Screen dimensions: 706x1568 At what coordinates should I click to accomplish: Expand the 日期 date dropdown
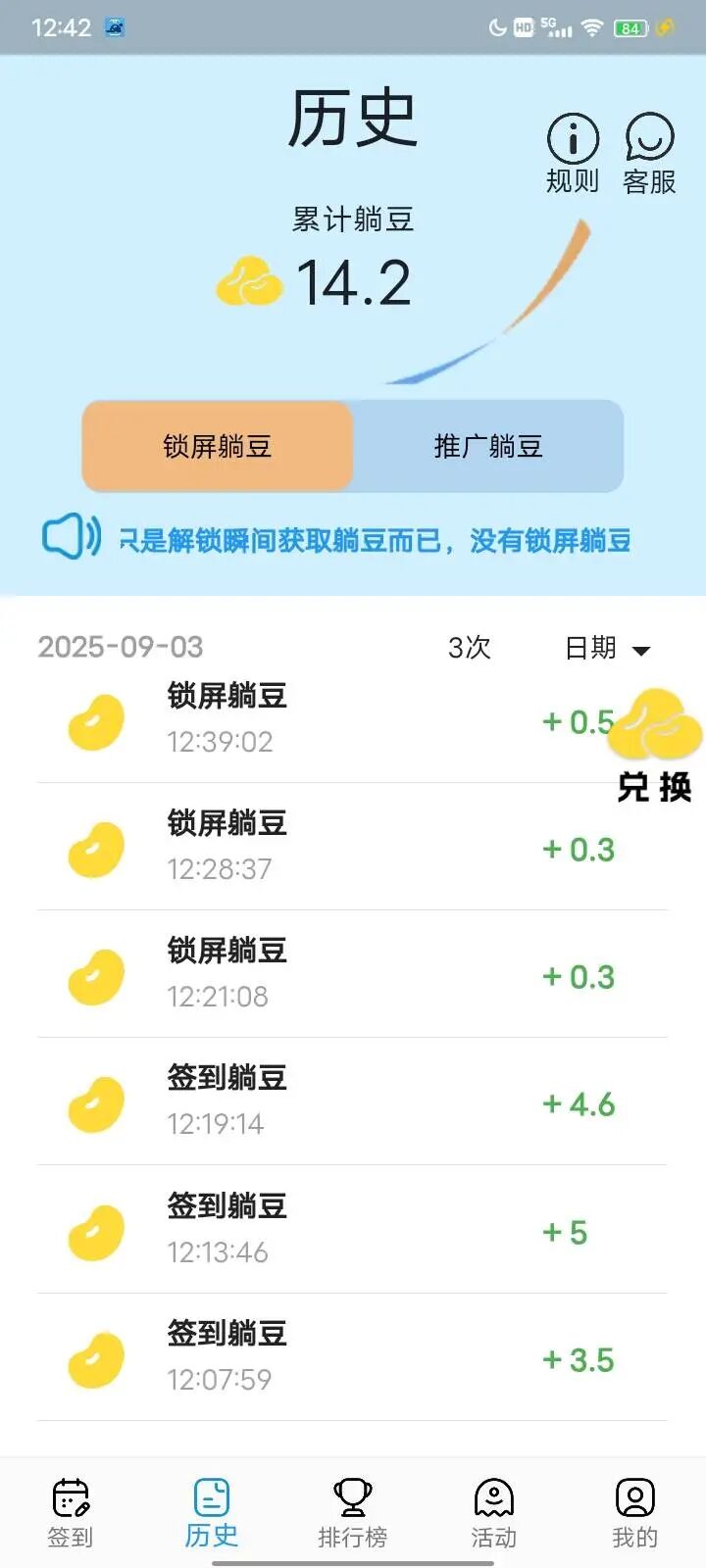coord(608,648)
